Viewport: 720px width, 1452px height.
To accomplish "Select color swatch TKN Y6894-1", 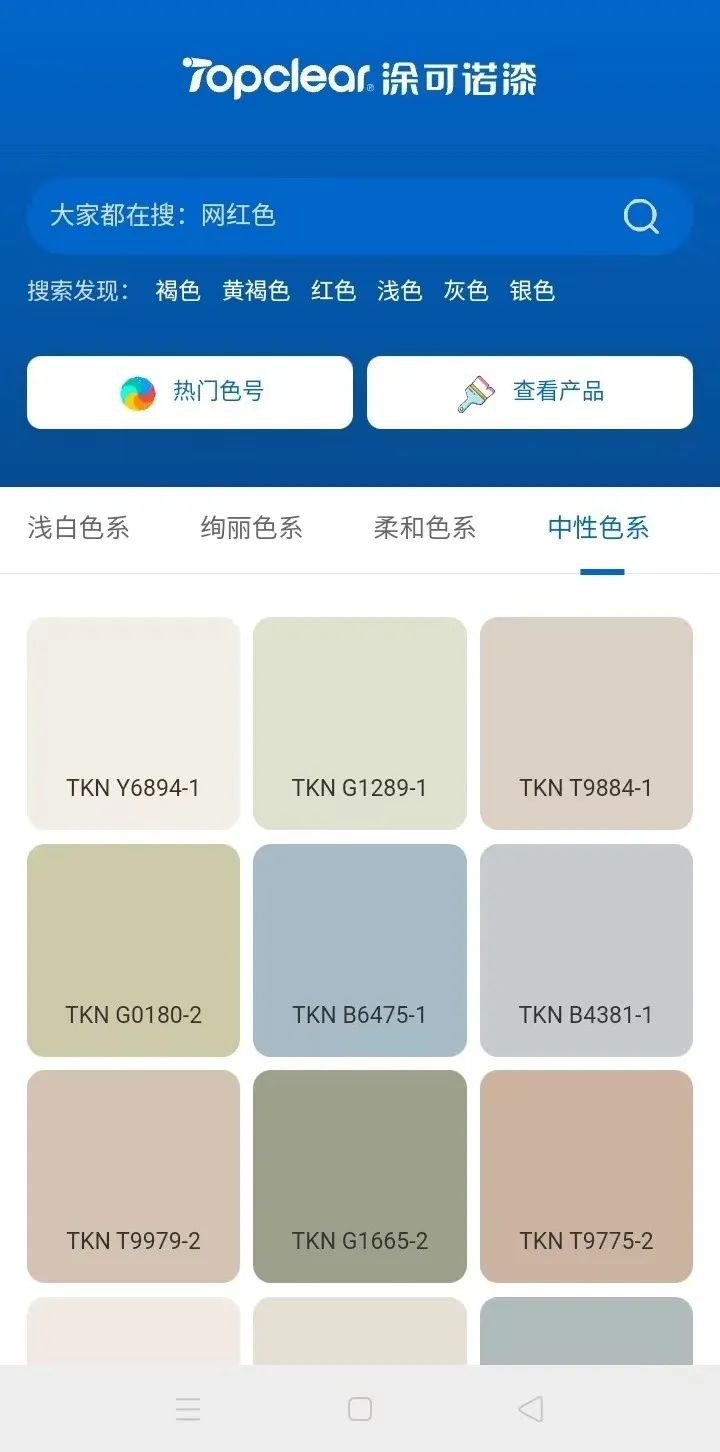I will (133, 723).
